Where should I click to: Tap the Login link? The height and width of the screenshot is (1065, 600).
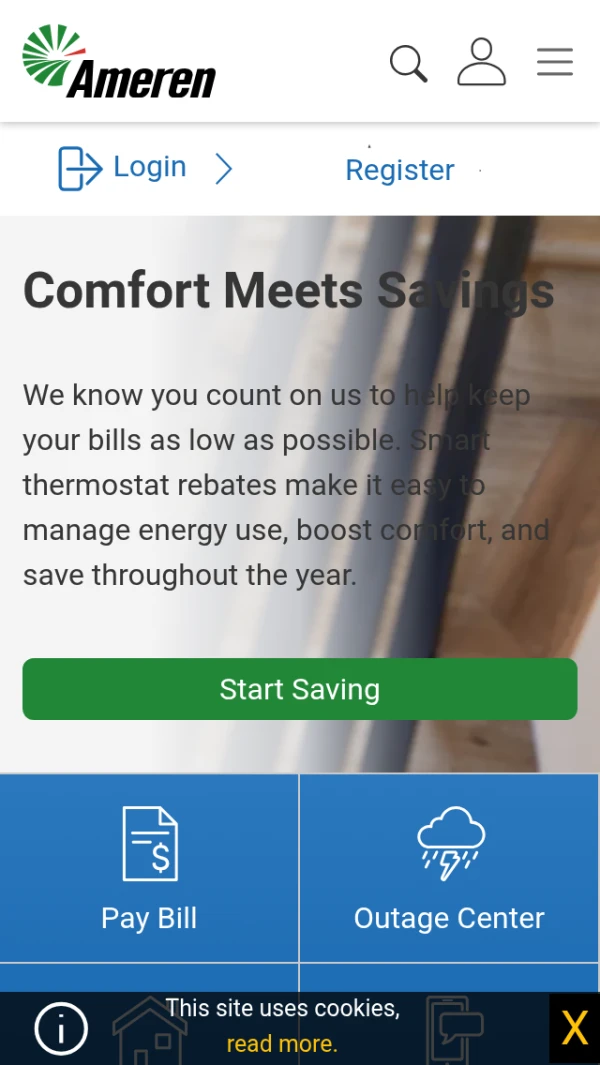[x=149, y=167]
